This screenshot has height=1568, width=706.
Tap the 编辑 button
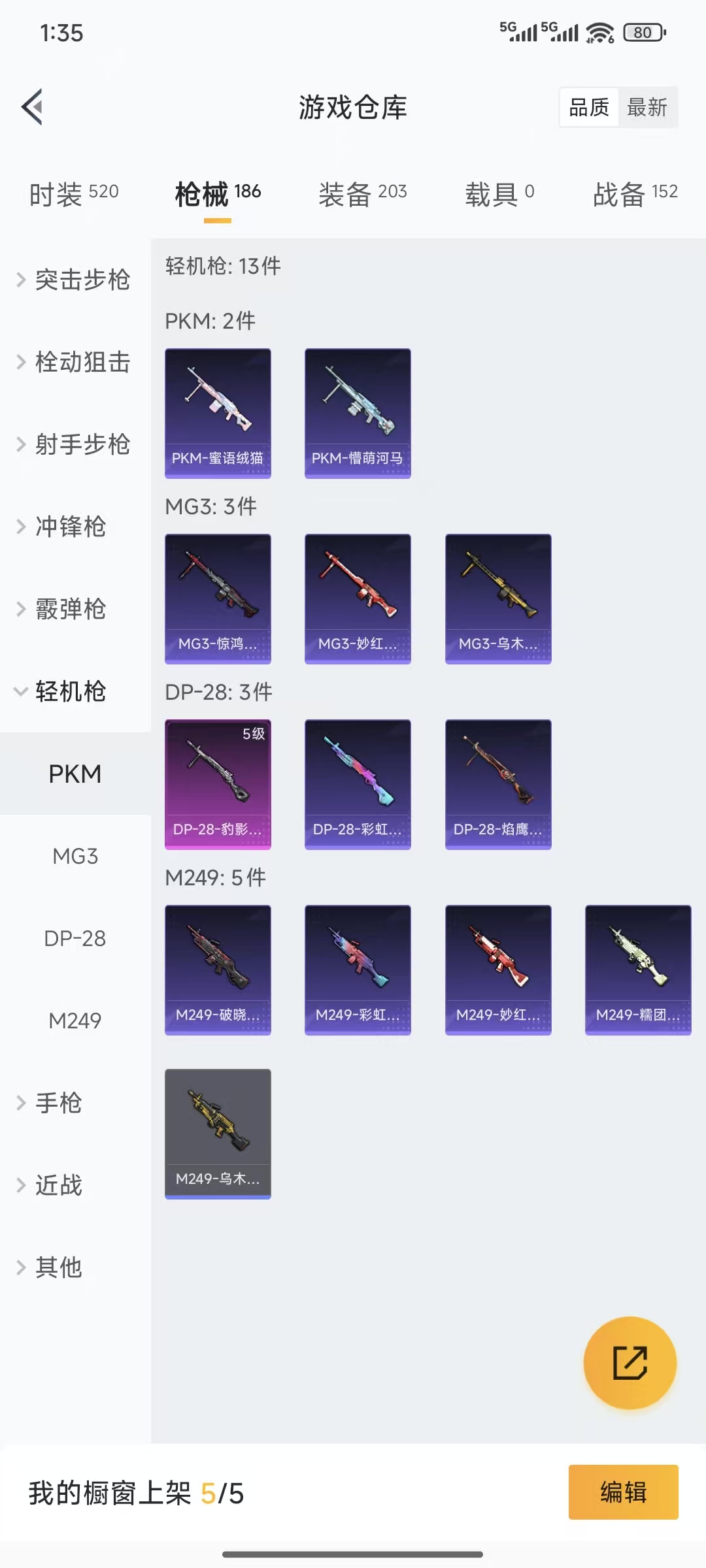pyautogui.click(x=623, y=1492)
